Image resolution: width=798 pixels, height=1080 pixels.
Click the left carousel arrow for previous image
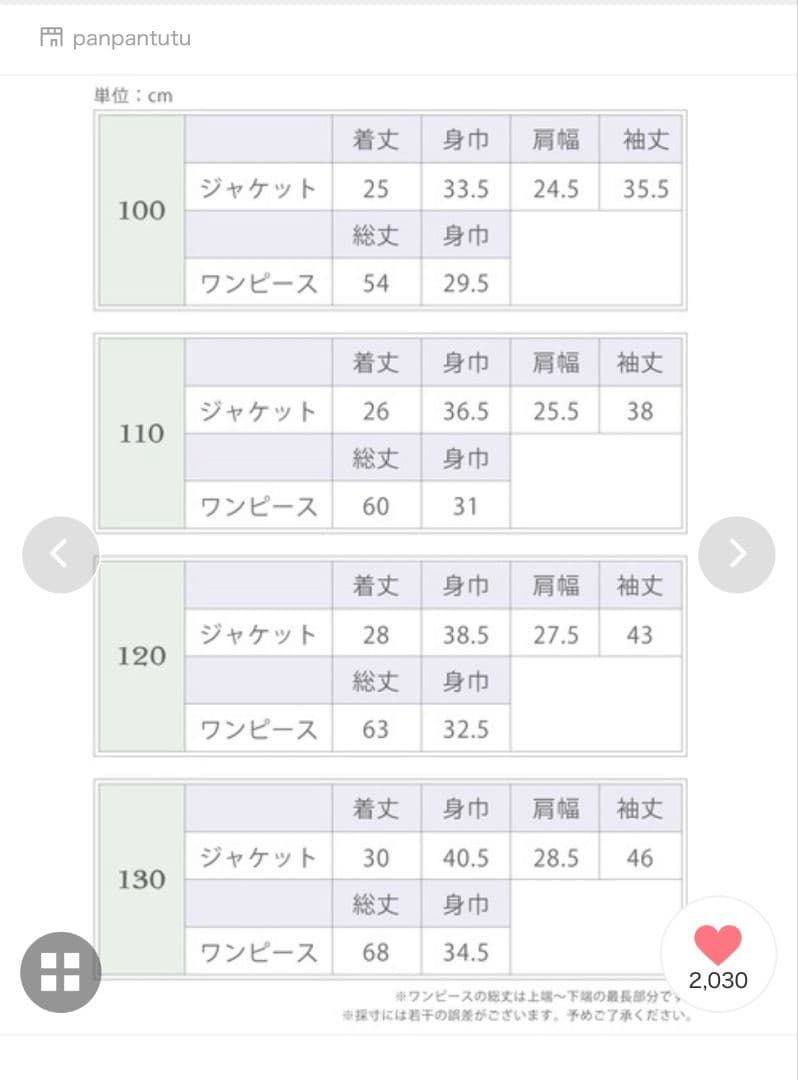click(60, 553)
